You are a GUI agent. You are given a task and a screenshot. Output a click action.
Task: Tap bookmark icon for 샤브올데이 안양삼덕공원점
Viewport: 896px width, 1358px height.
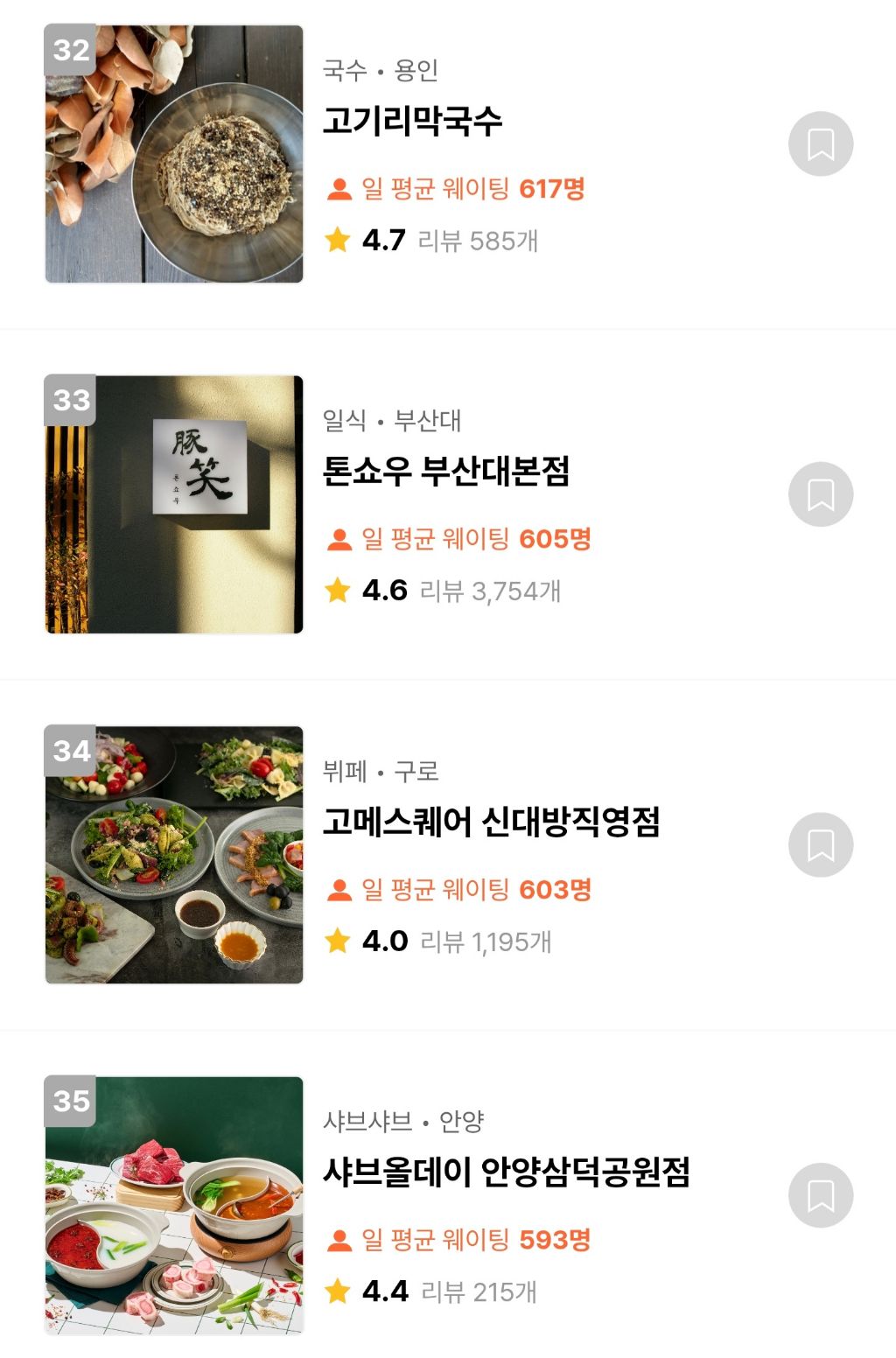point(820,1194)
